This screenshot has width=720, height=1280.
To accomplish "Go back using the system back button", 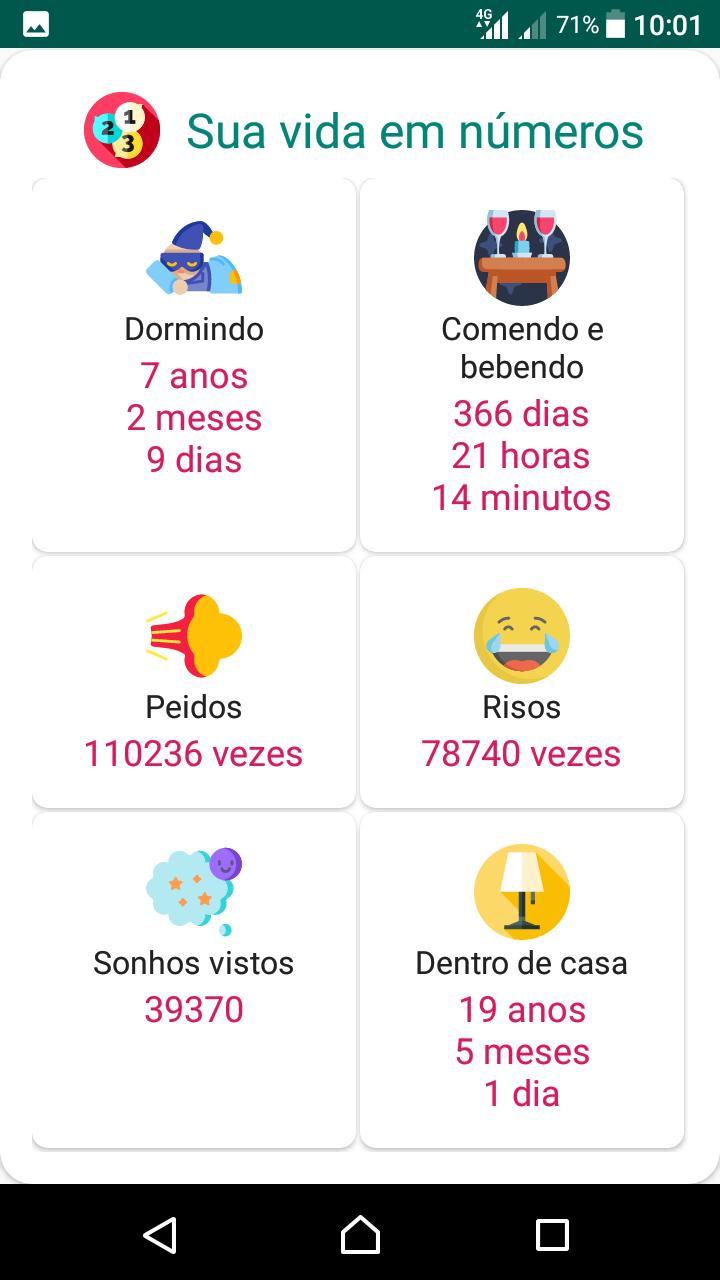I will pos(160,1234).
